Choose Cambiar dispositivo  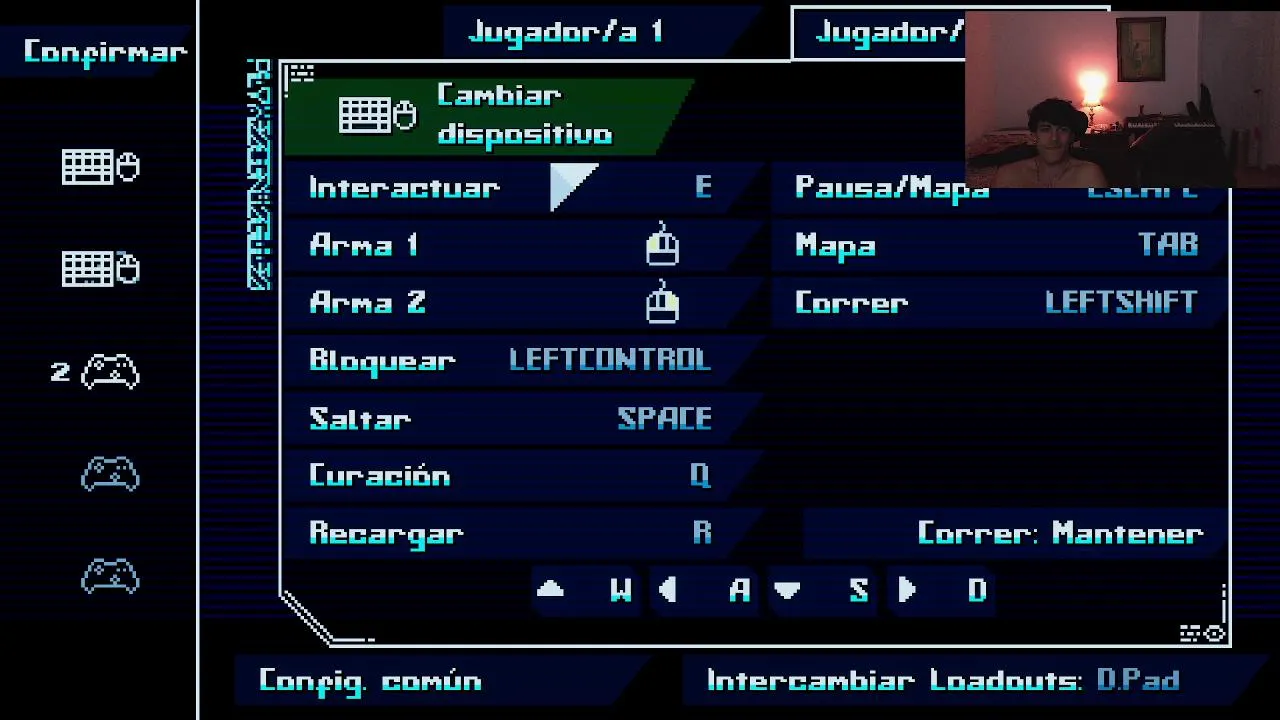point(490,115)
